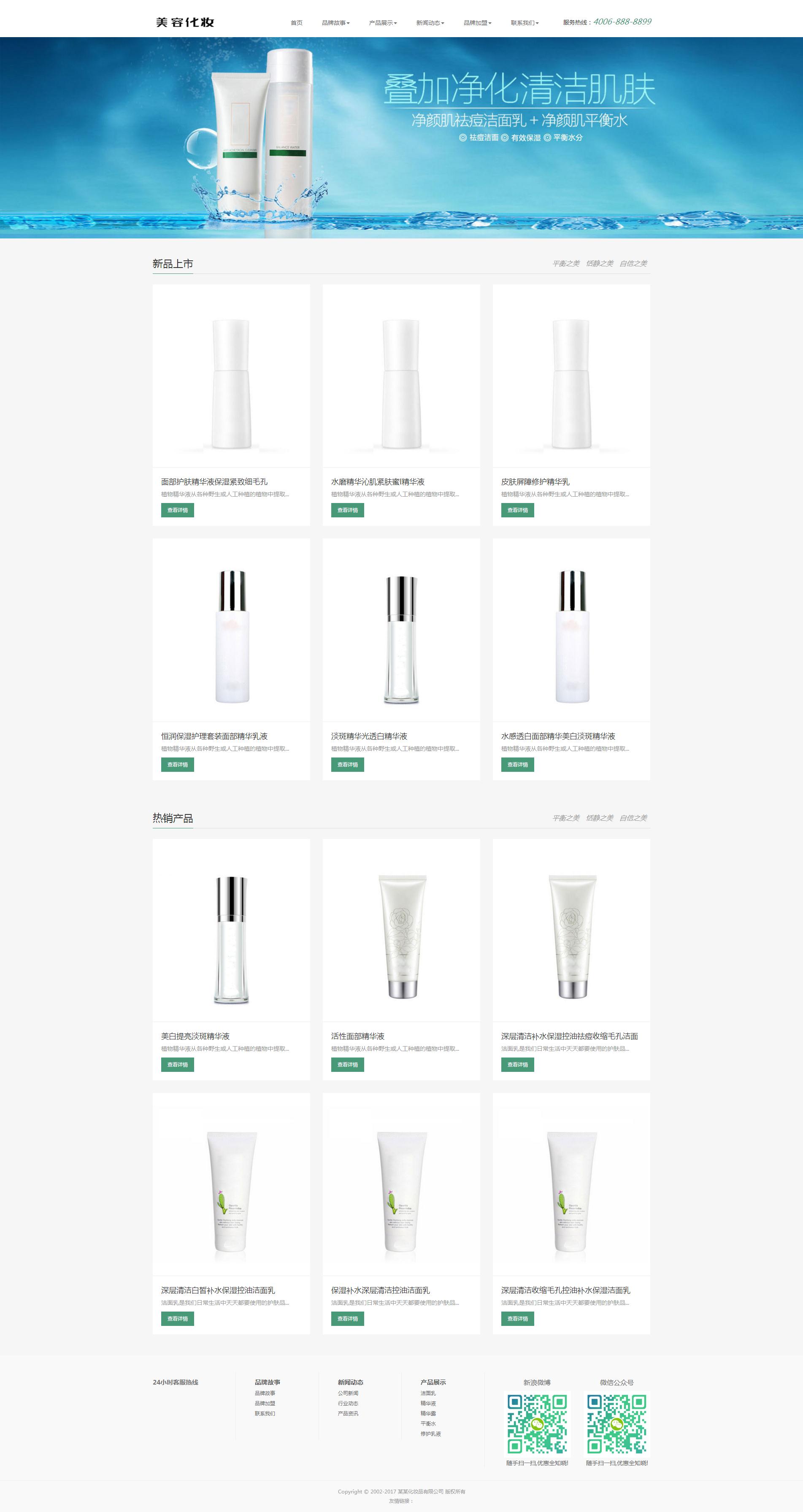Image resolution: width=803 pixels, height=1512 pixels.
Task: Open the footer 联系我们 link
Action: [x=265, y=1413]
